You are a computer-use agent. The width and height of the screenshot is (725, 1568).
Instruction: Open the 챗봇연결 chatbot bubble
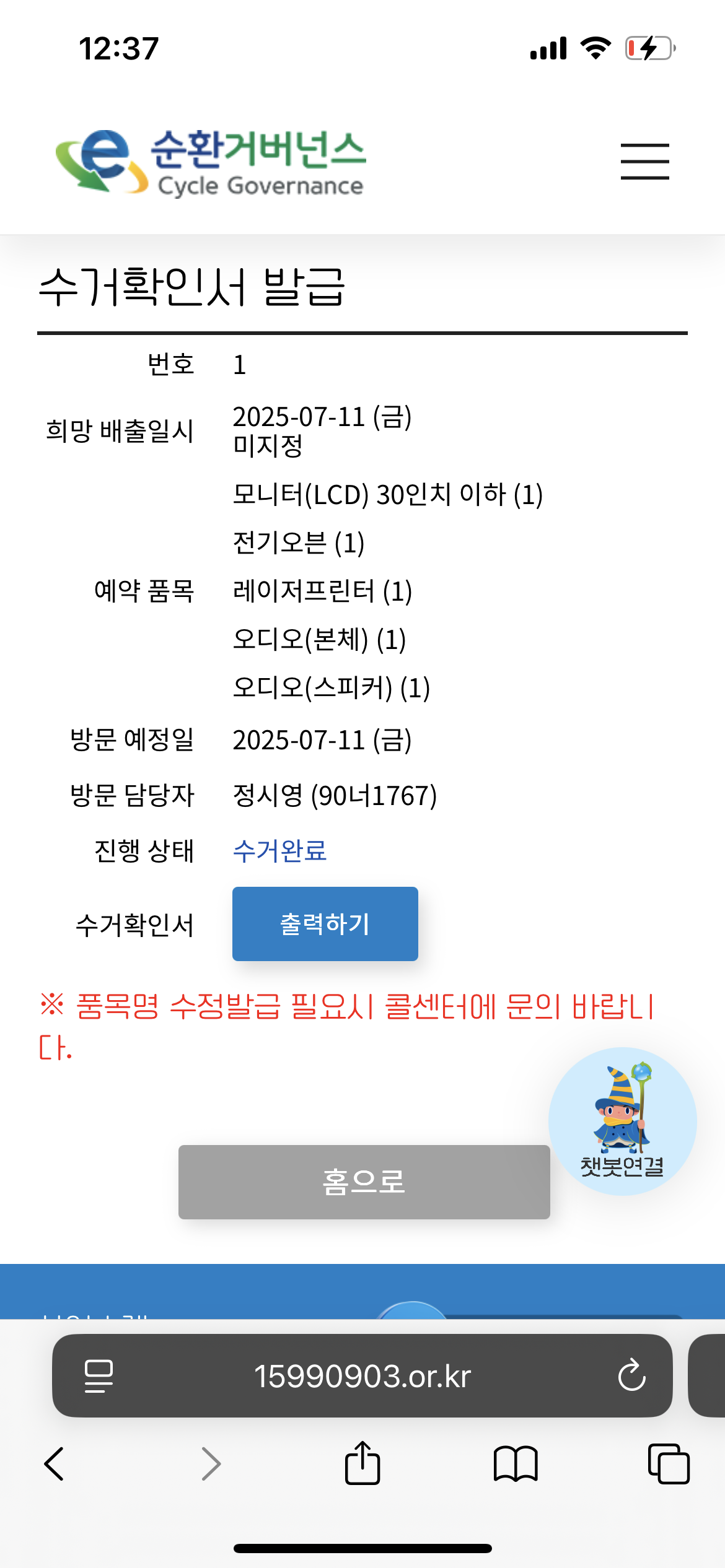[622, 1121]
